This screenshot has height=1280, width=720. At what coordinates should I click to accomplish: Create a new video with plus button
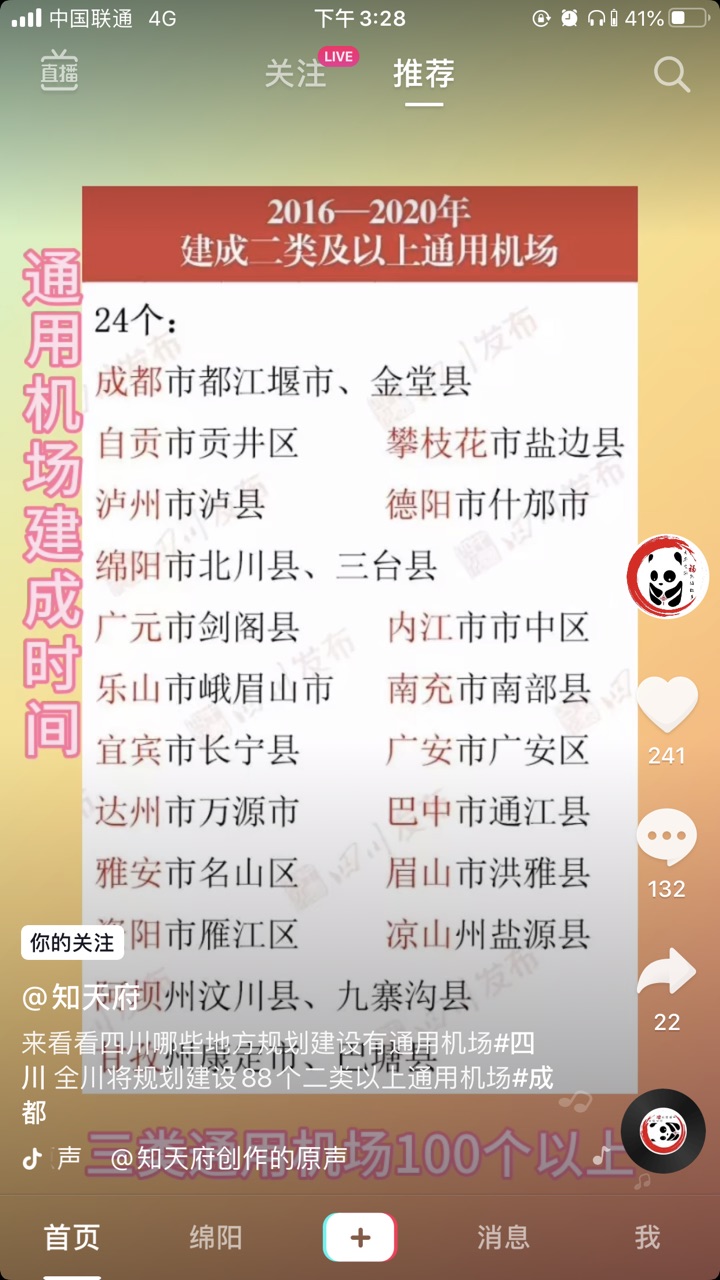360,1237
